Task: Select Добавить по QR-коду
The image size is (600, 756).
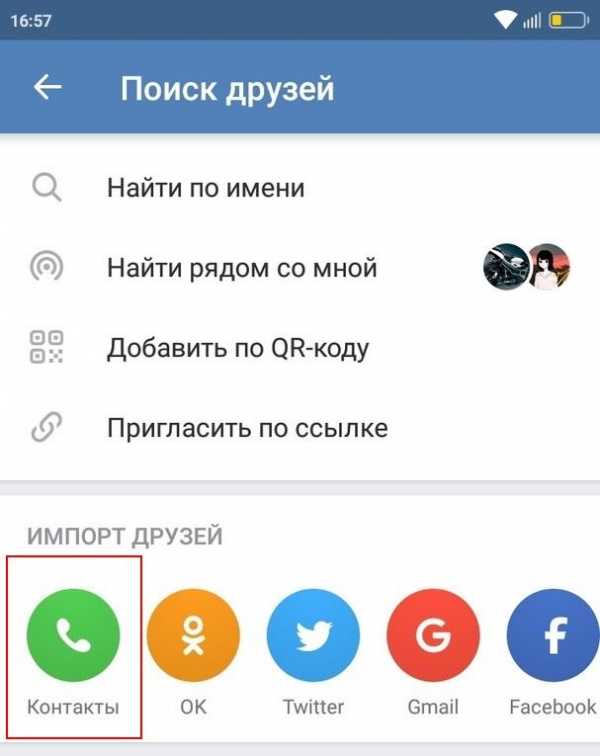Action: coord(238,349)
